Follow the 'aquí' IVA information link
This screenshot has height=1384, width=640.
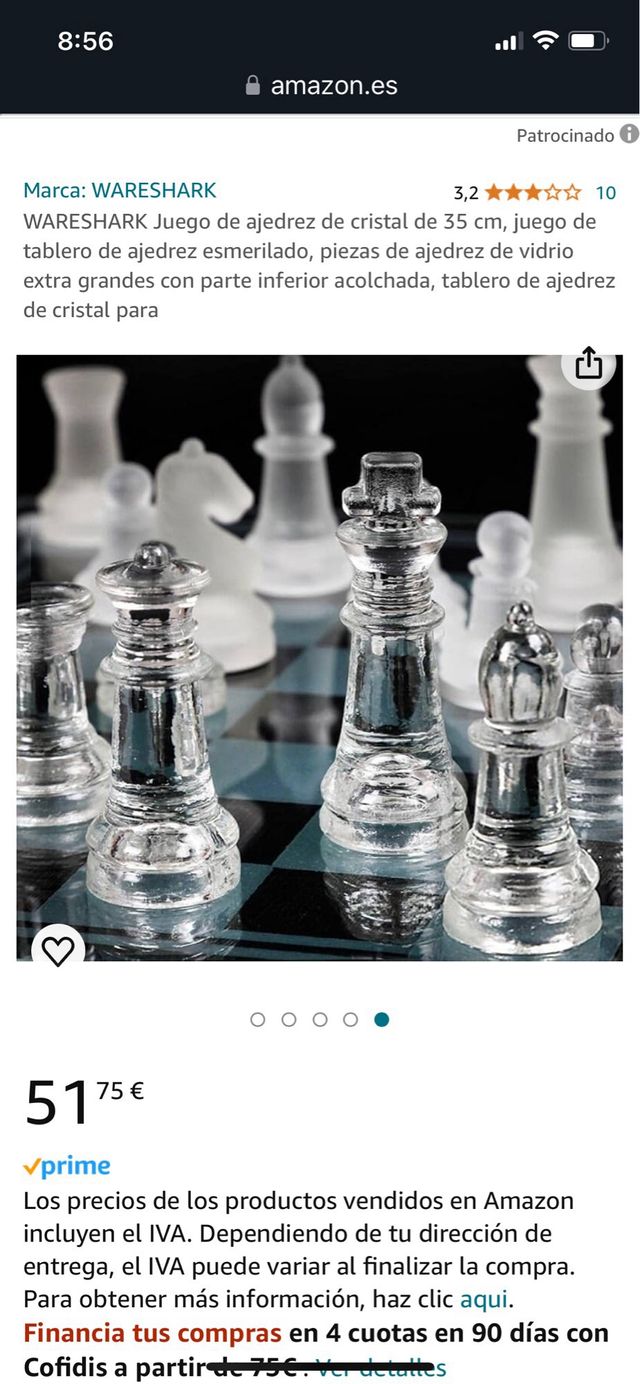484,1300
